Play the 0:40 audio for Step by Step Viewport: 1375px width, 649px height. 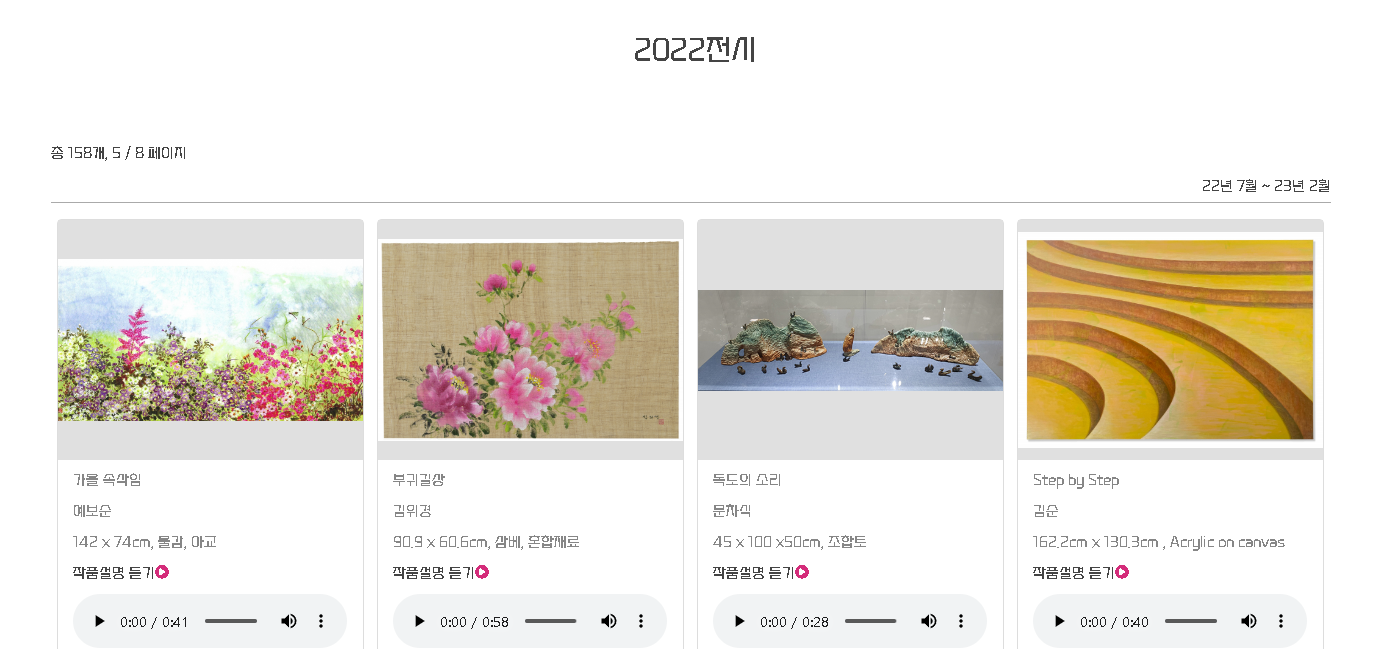coord(1059,621)
